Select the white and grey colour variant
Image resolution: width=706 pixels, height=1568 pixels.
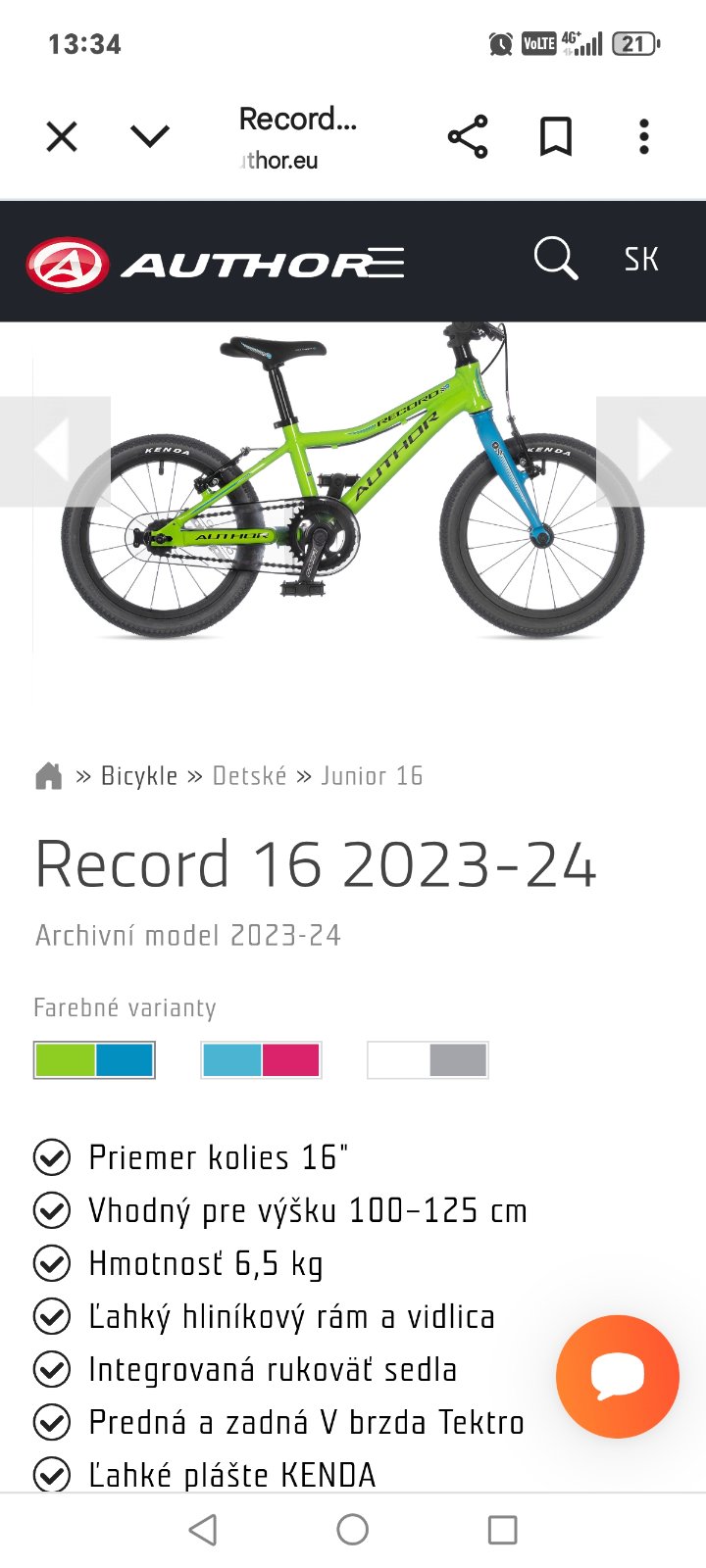(x=428, y=1060)
